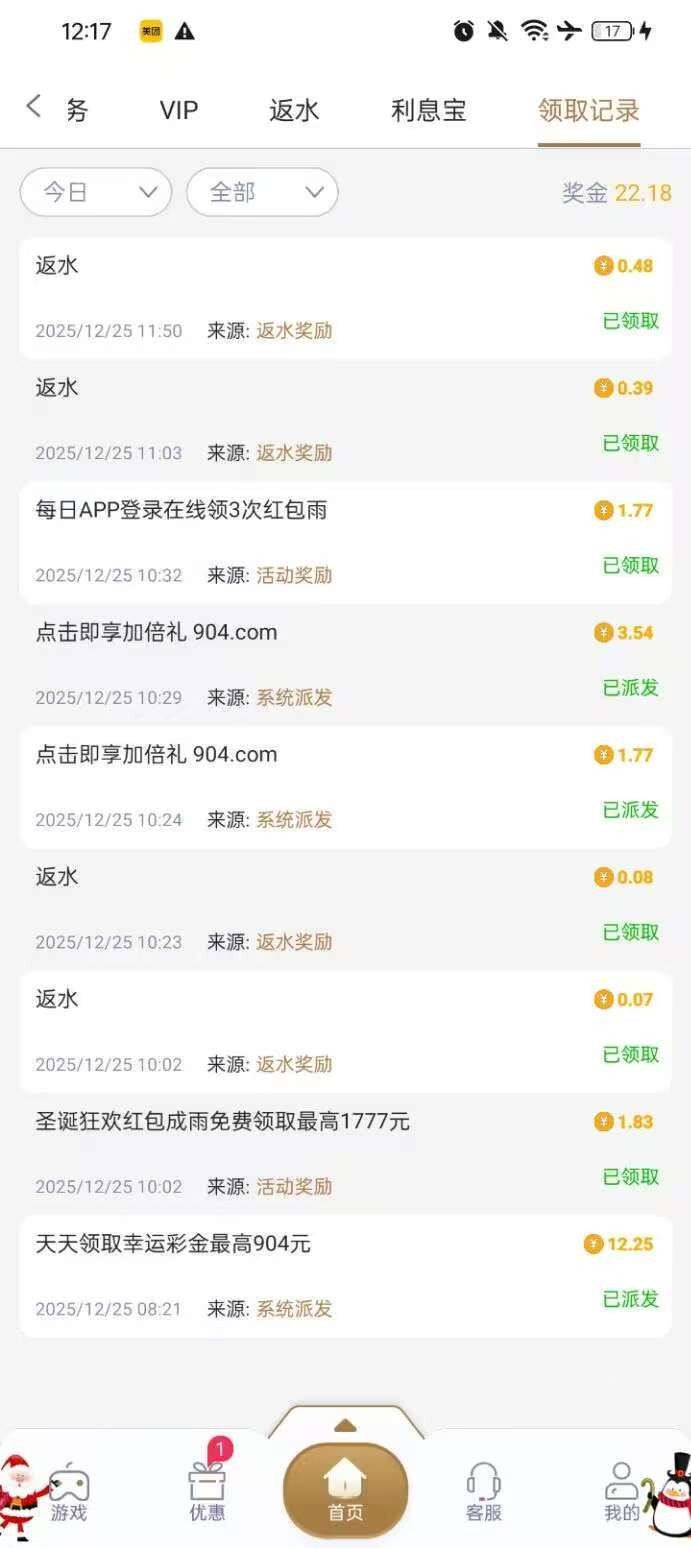Switch to the VIP tab
The width and height of the screenshot is (691, 1548).
pos(179,110)
